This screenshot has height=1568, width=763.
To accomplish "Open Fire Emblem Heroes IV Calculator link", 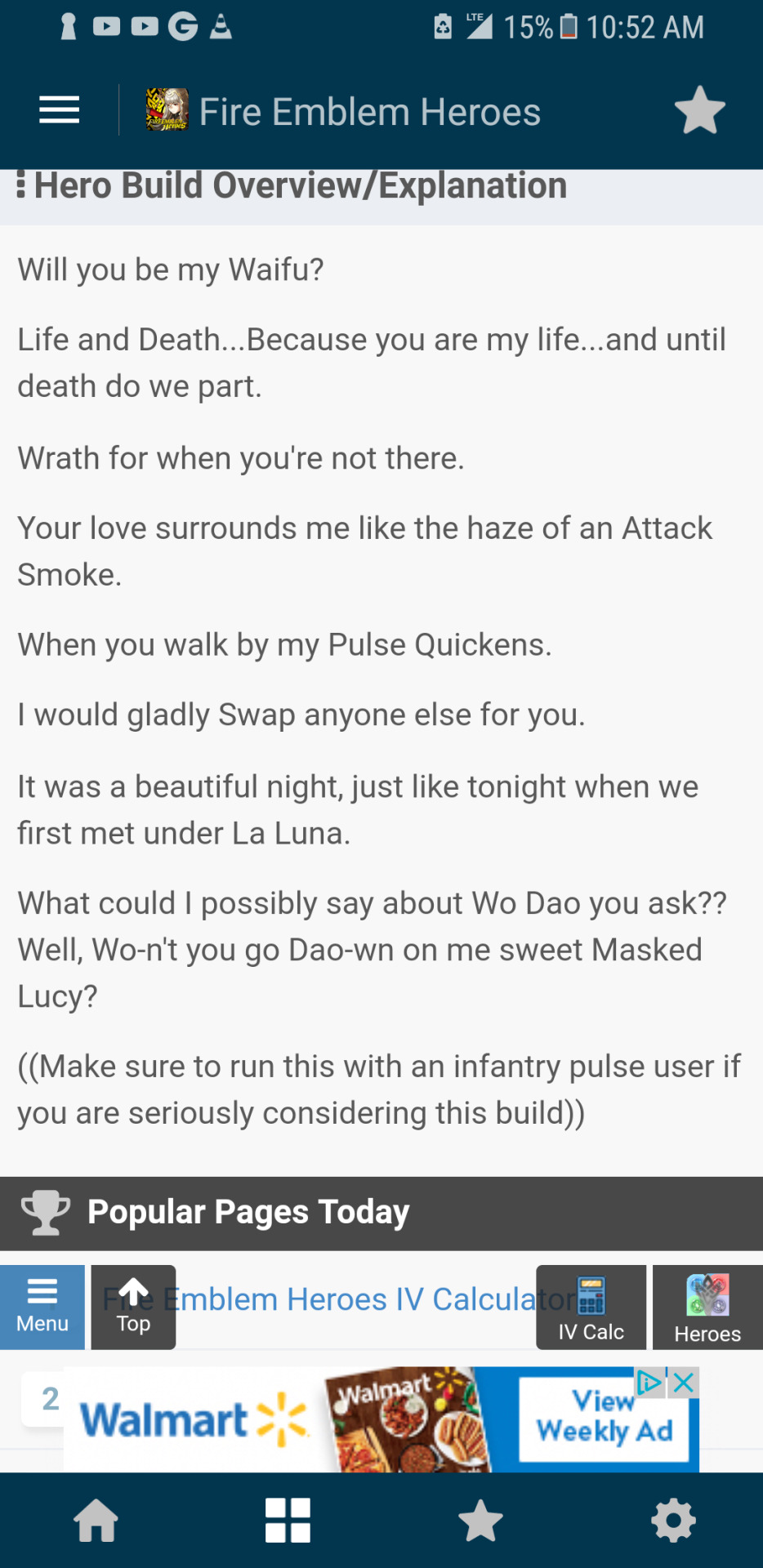I will pyautogui.click(x=339, y=1299).
